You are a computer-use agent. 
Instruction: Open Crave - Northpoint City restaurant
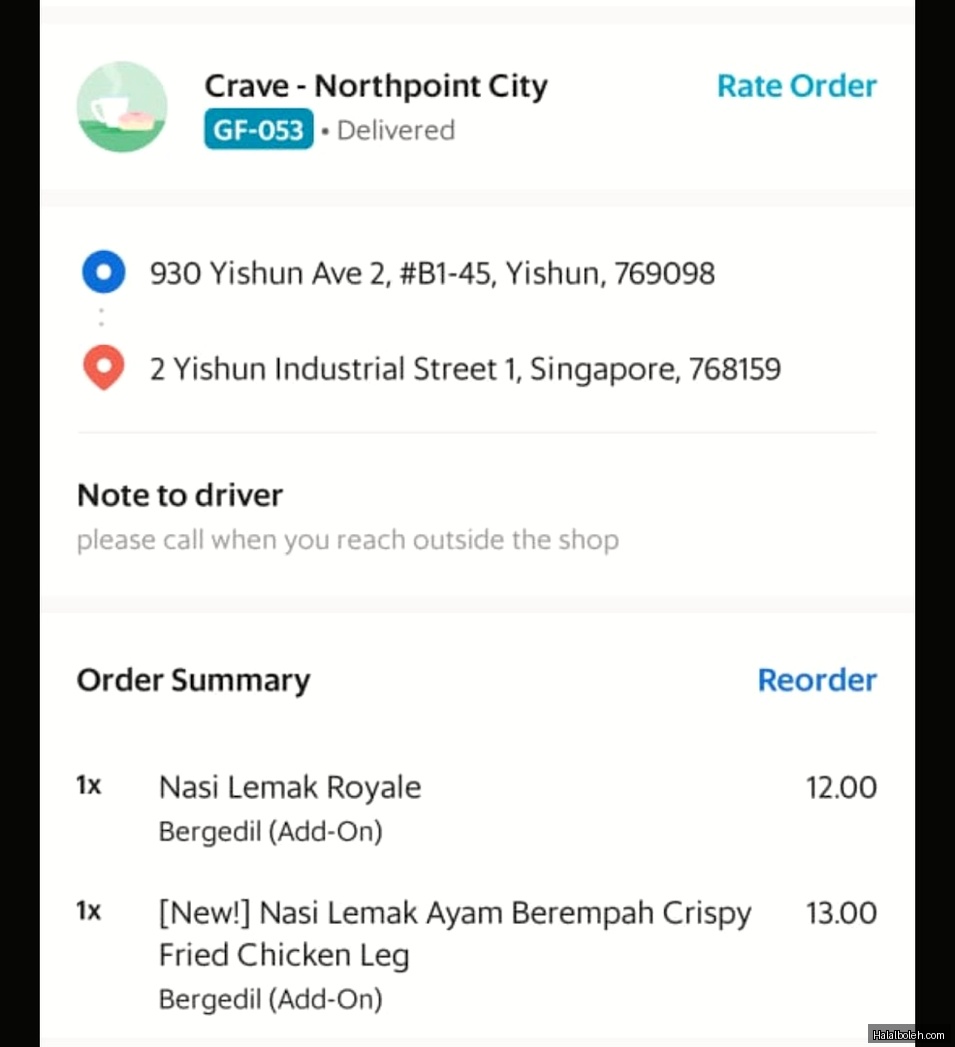tap(375, 86)
